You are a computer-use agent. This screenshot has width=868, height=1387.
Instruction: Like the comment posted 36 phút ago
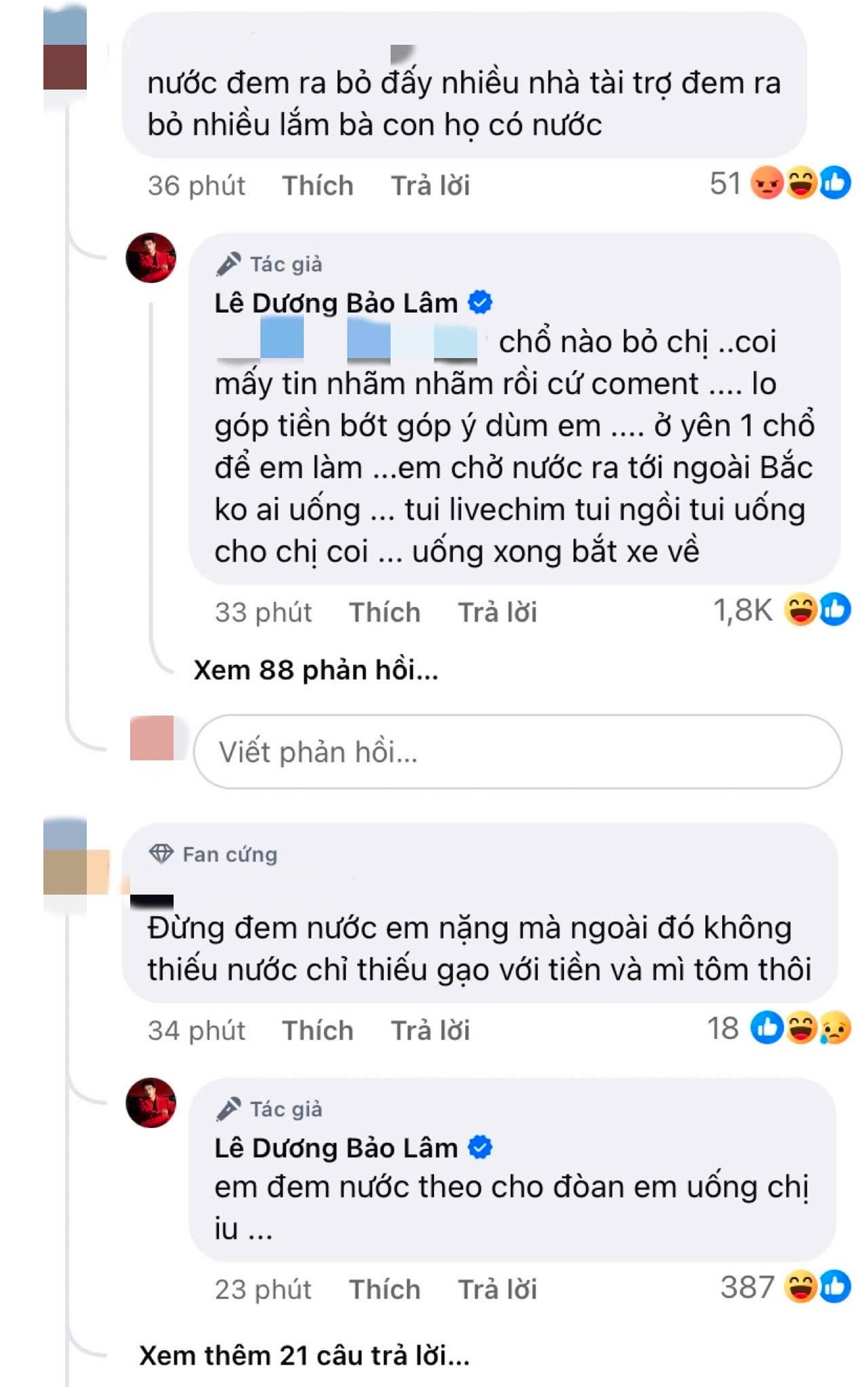(318, 186)
